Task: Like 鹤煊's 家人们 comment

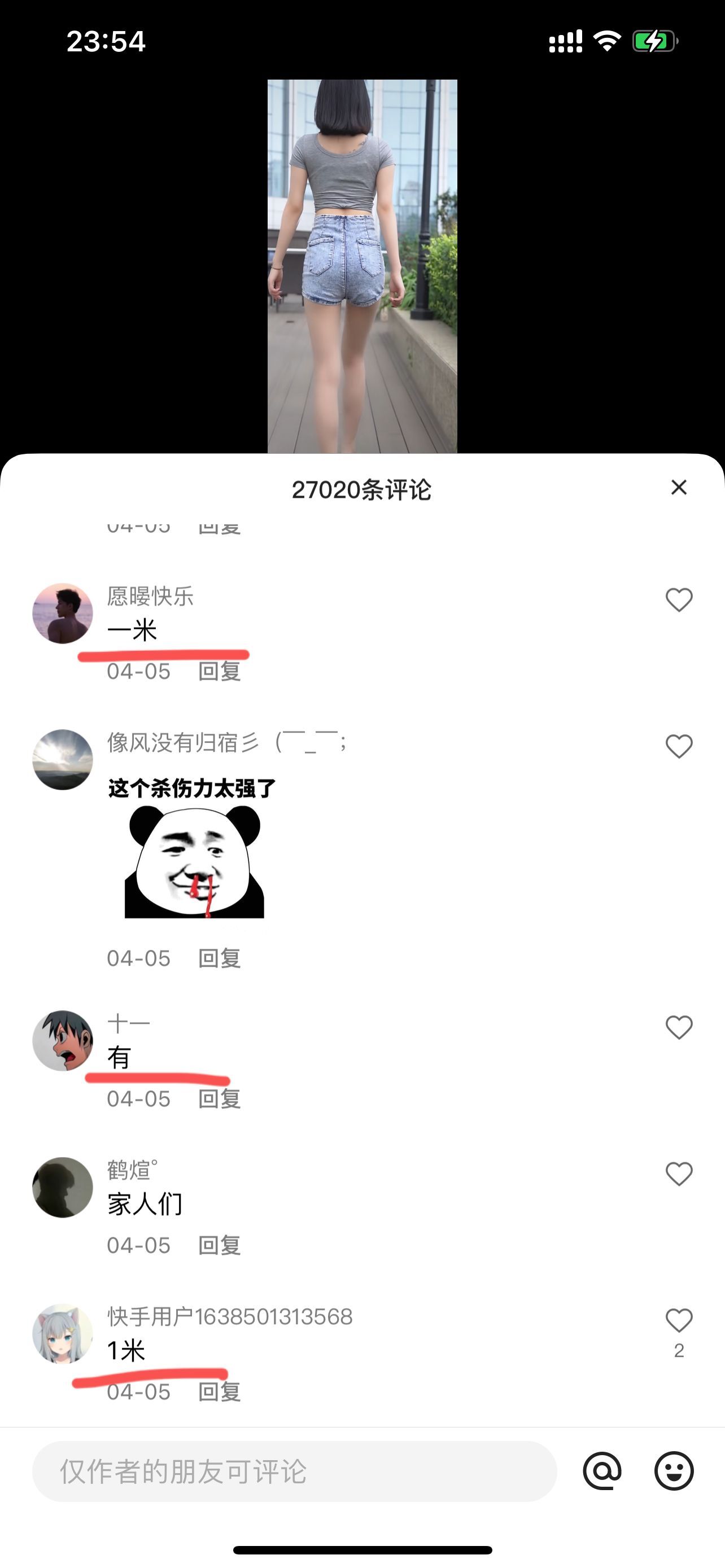Action: (x=679, y=1173)
